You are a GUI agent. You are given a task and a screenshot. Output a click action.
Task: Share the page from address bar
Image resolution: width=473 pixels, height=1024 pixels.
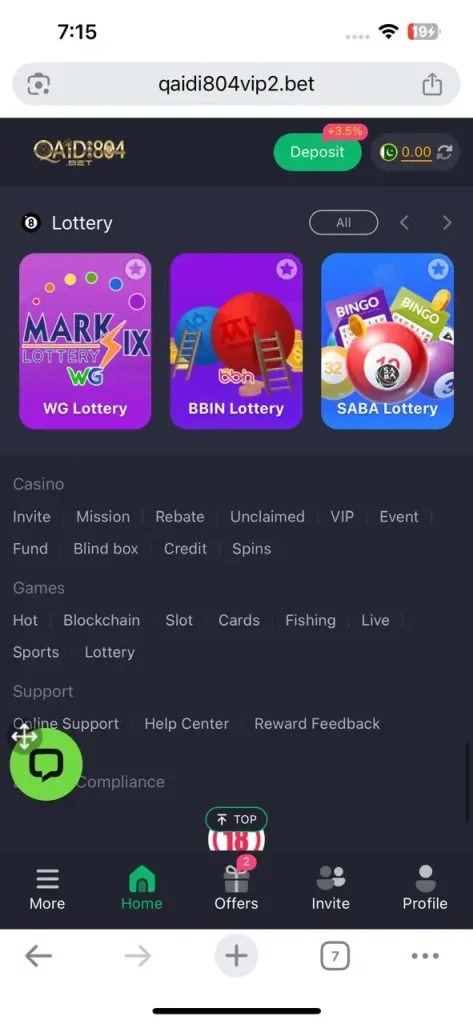(x=432, y=84)
